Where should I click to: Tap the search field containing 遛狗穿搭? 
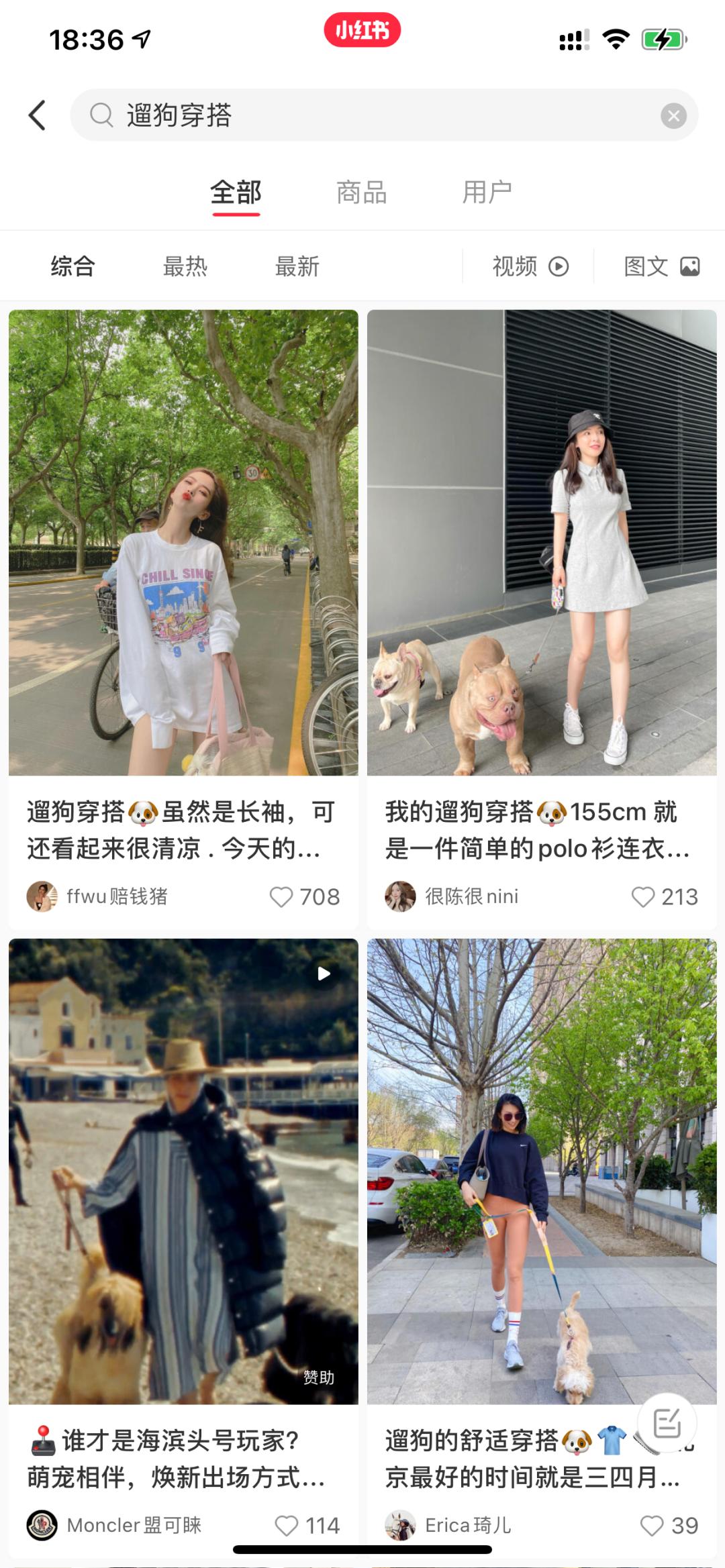coord(376,115)
